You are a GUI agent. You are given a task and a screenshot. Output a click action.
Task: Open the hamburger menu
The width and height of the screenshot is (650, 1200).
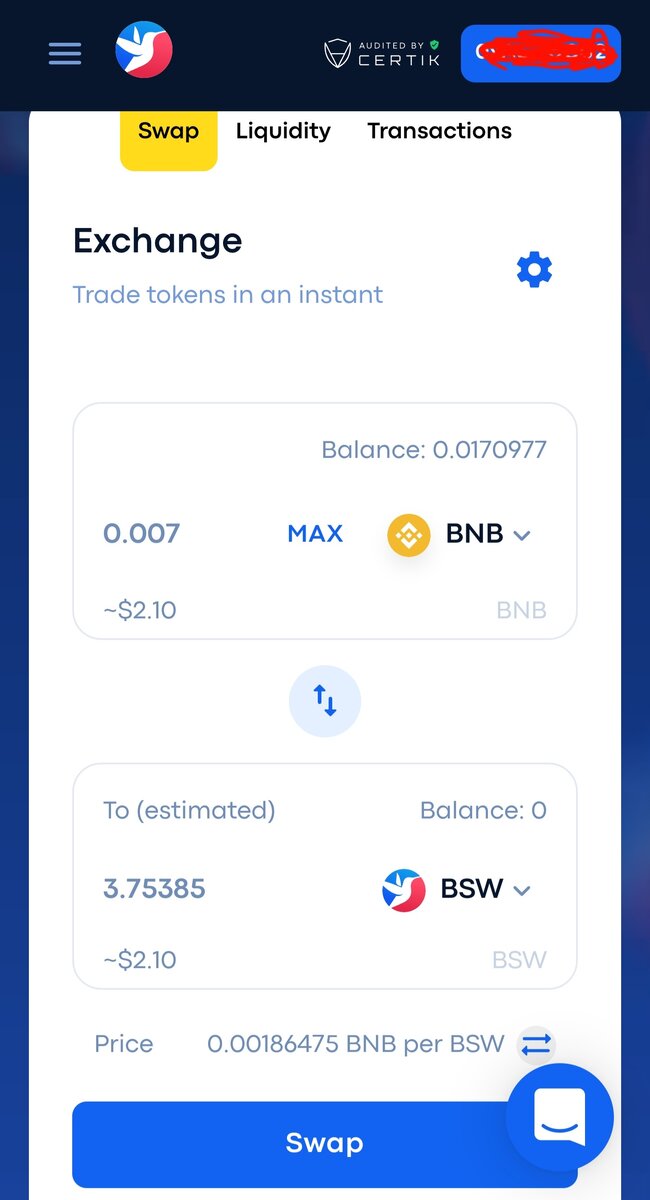click(x=65, y=52)
